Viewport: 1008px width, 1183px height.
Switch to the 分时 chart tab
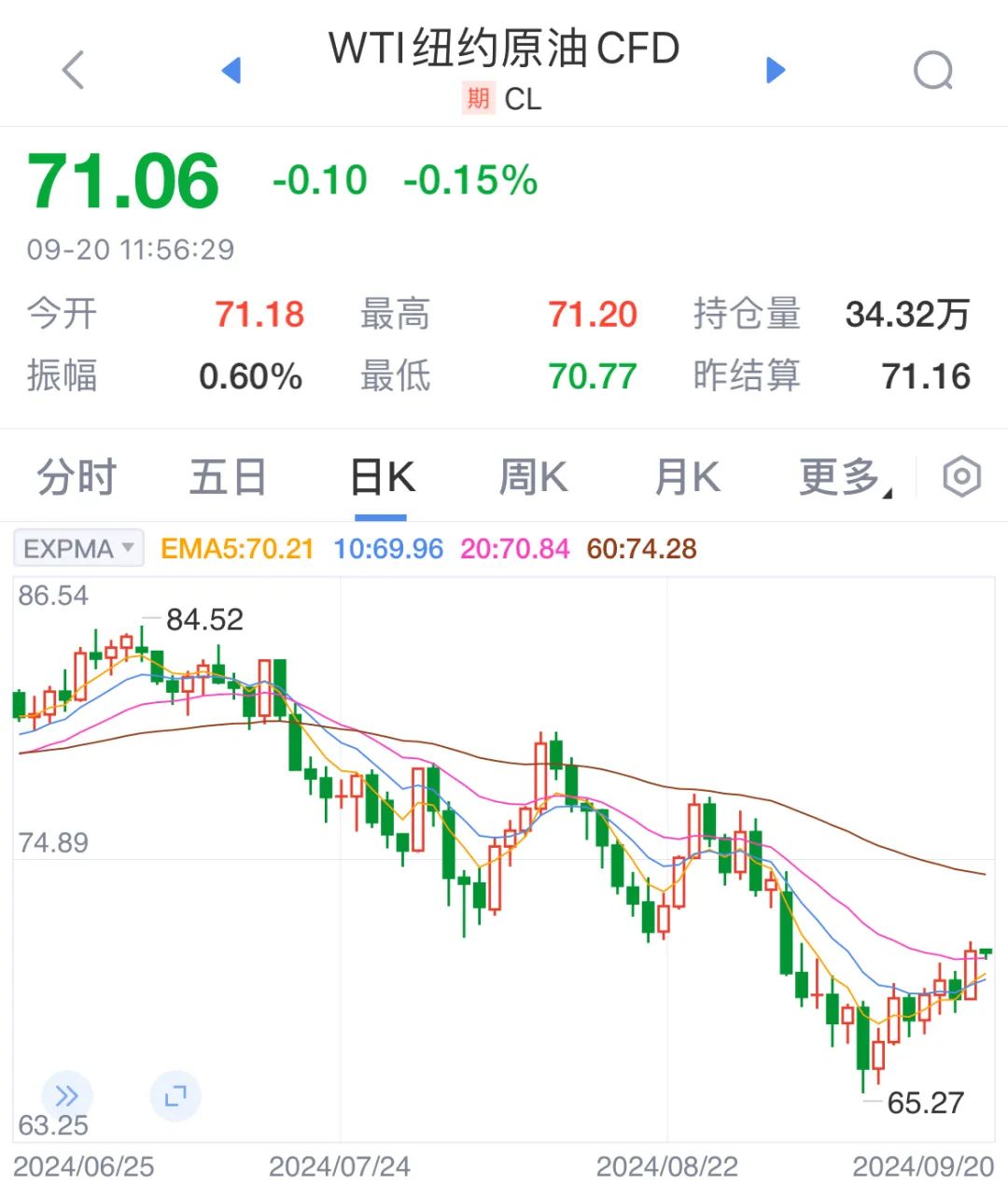(x=77, y=477)
